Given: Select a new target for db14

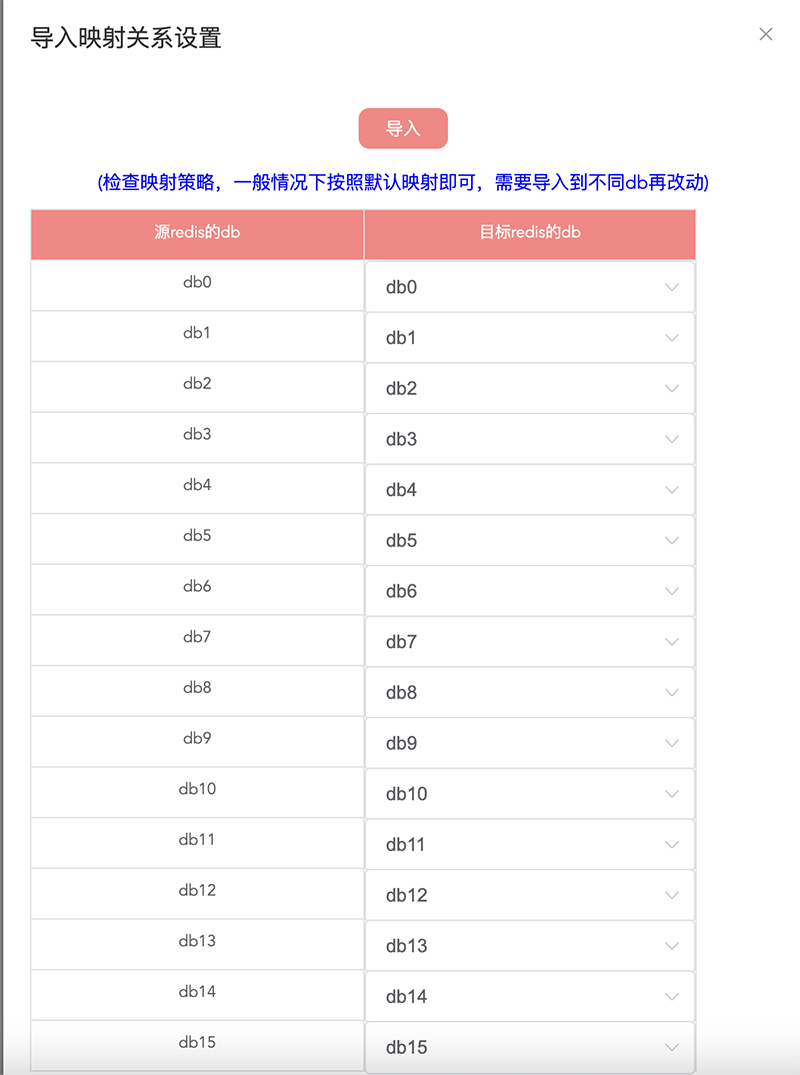Looking at the screenshot, I should tap(530, 996).
